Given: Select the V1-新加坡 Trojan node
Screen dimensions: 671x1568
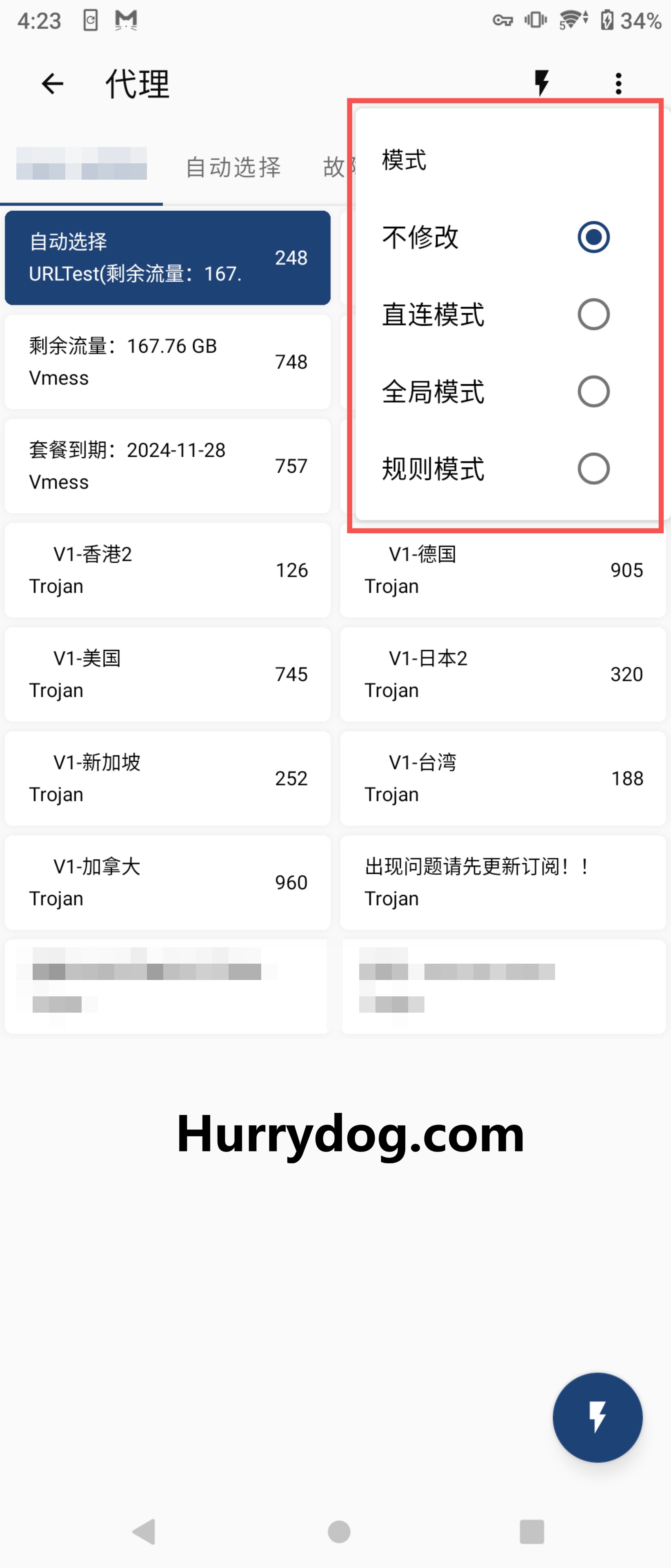Looking at the screenshot, I should [167, 778].
